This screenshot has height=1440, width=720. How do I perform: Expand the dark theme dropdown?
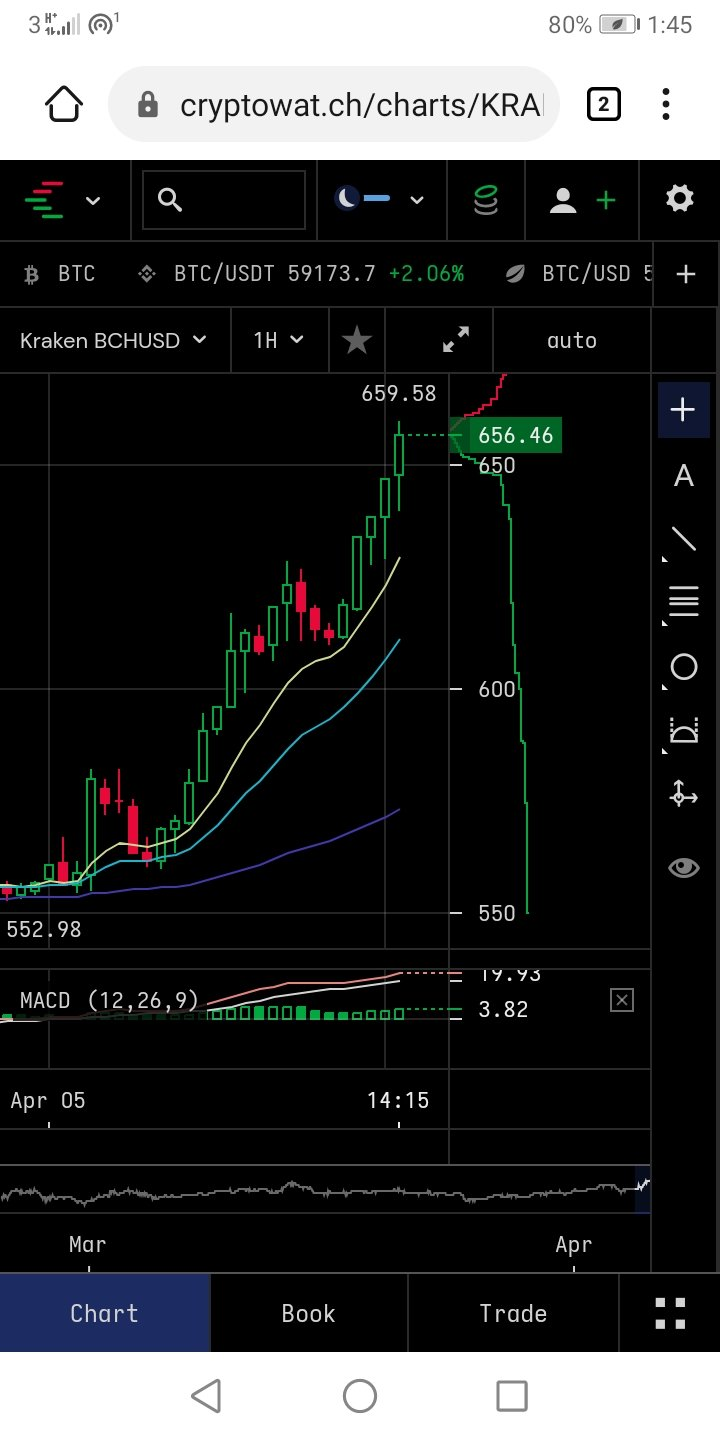(380, 200)
